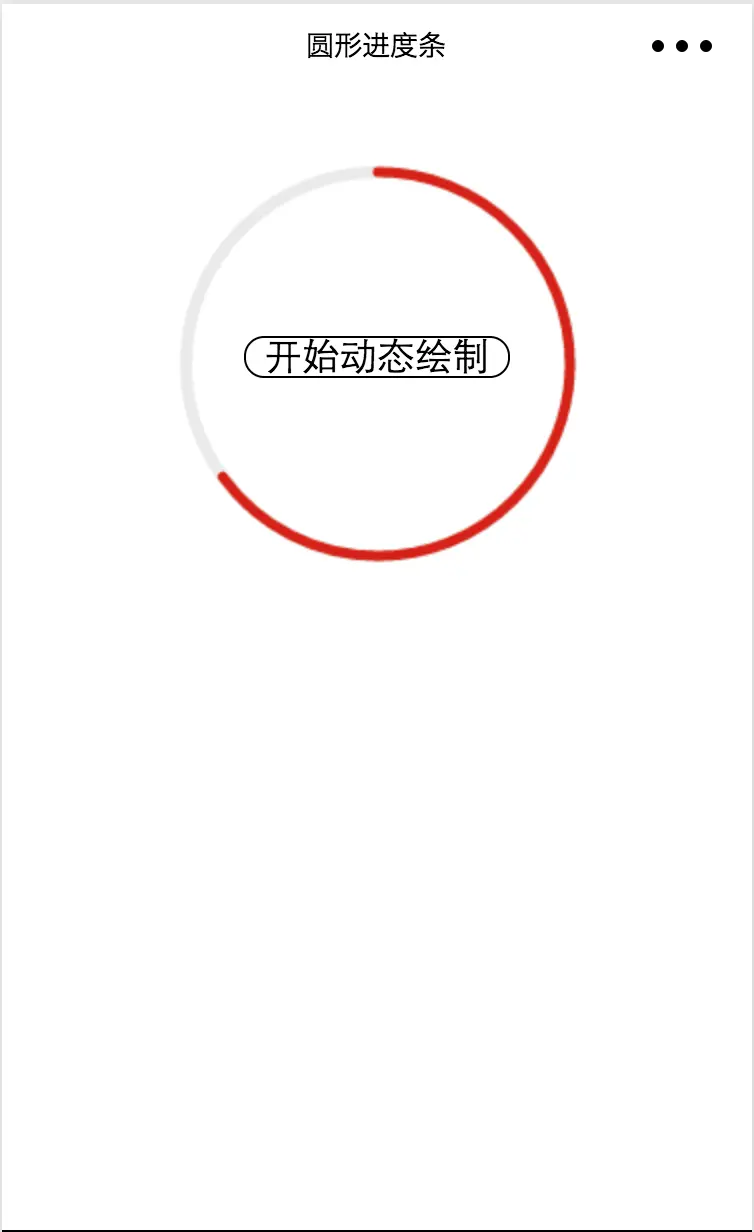The image size is (754, 1232).
Task: Open the three-dot overflow menu
Action: click(682, 46)
